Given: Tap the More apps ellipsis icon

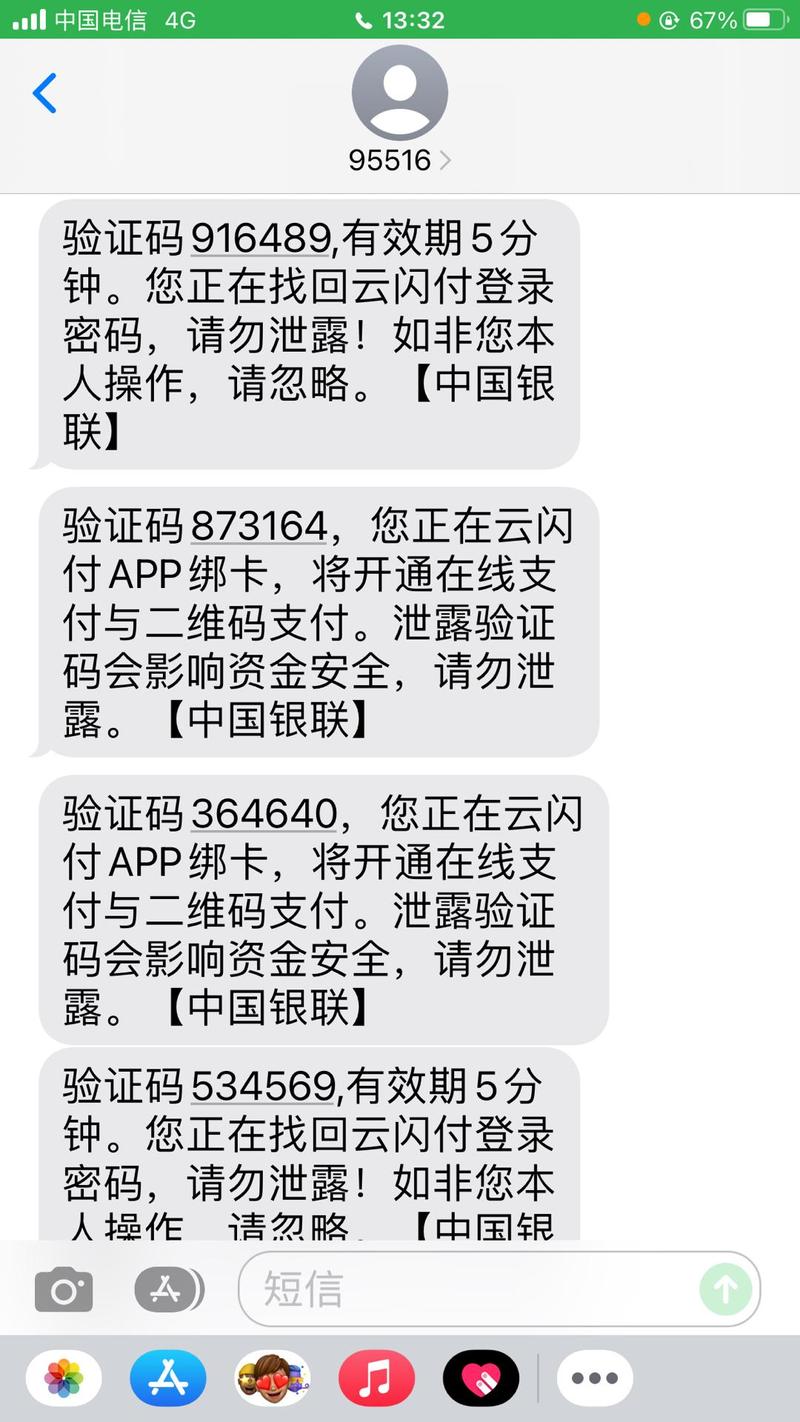Looking at the screenshot, I should tap(595, 1377).
